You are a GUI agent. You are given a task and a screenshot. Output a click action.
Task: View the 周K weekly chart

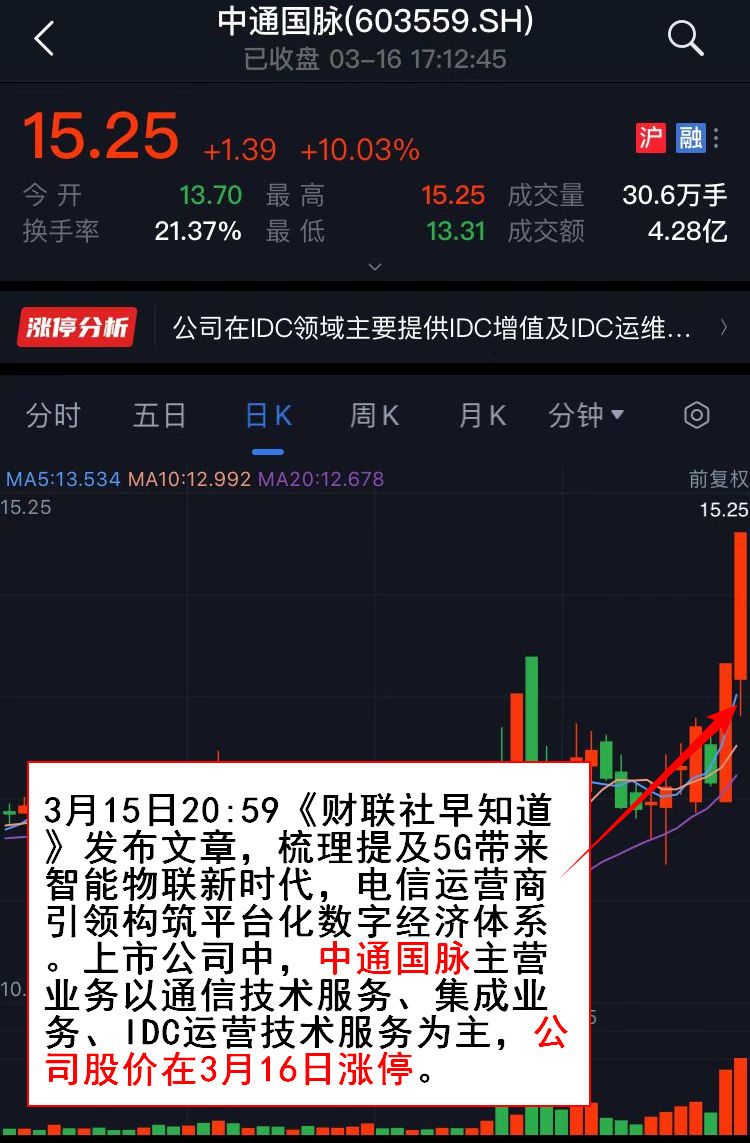click(375, 415)
